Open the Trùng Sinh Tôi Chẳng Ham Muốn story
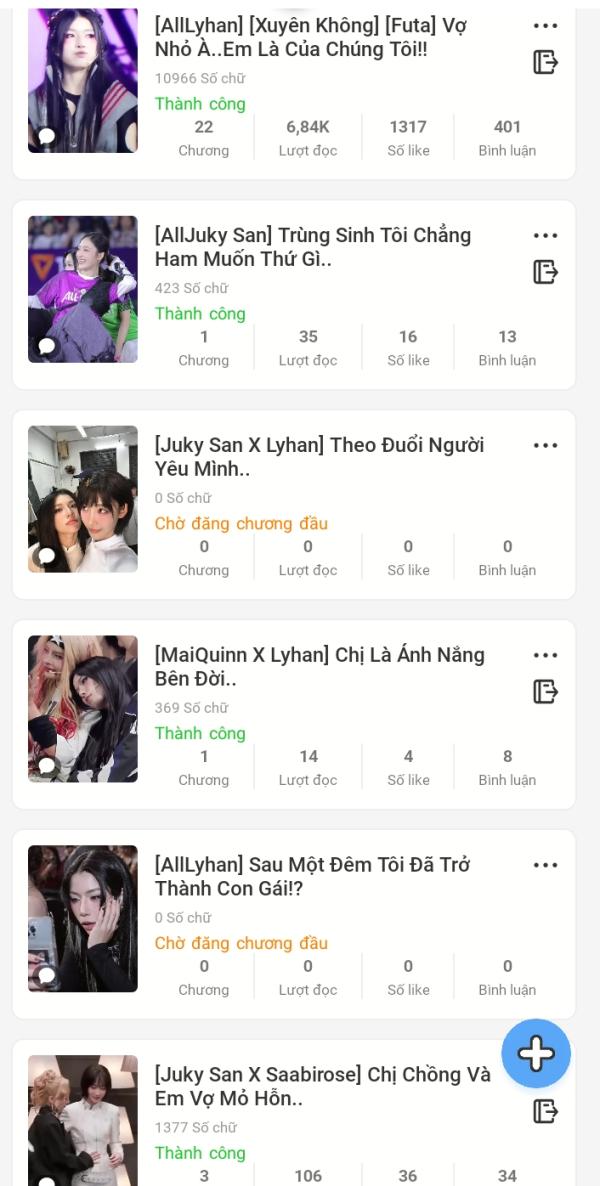The width and height of the screenshot is (600, 1186). coord(312,247)
